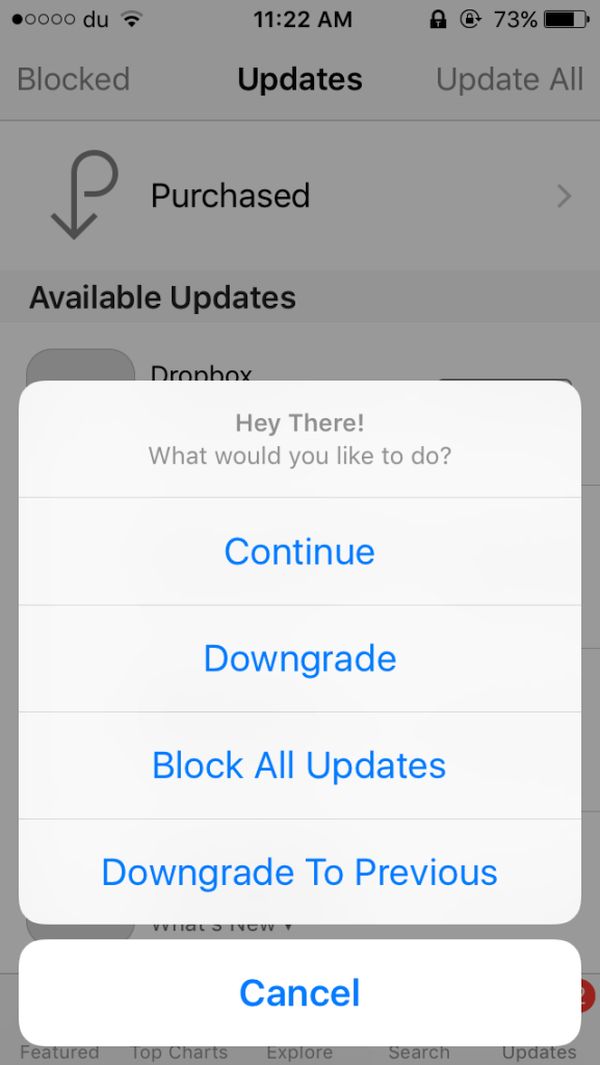The height and width of the screenshot is (1065, 600).
Task: Dismiss the sheet with Cancel
Action: (300, 992)
